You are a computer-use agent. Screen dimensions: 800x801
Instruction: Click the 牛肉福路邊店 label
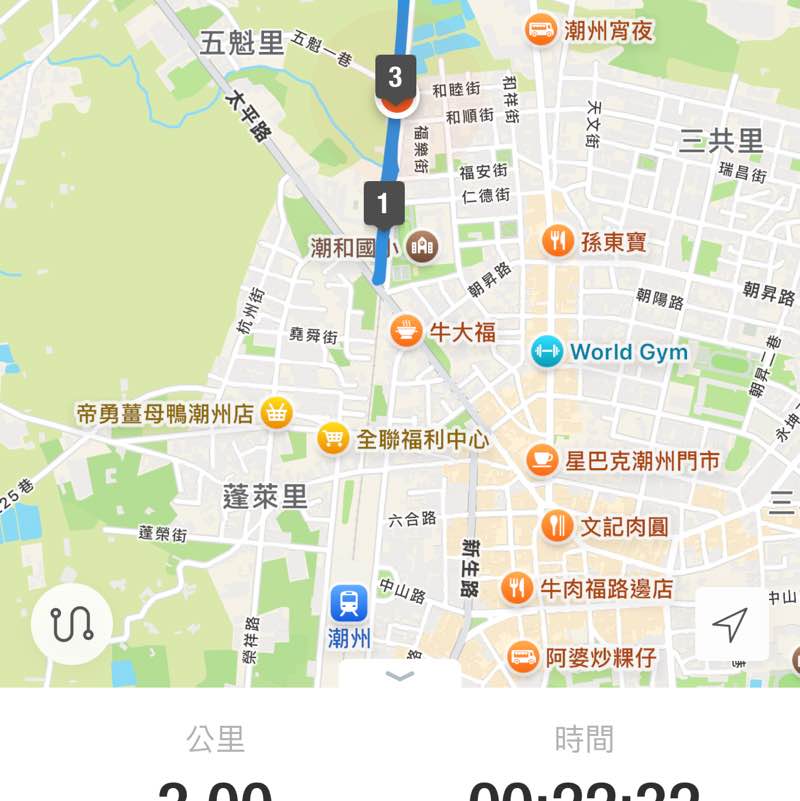point(604,586)
